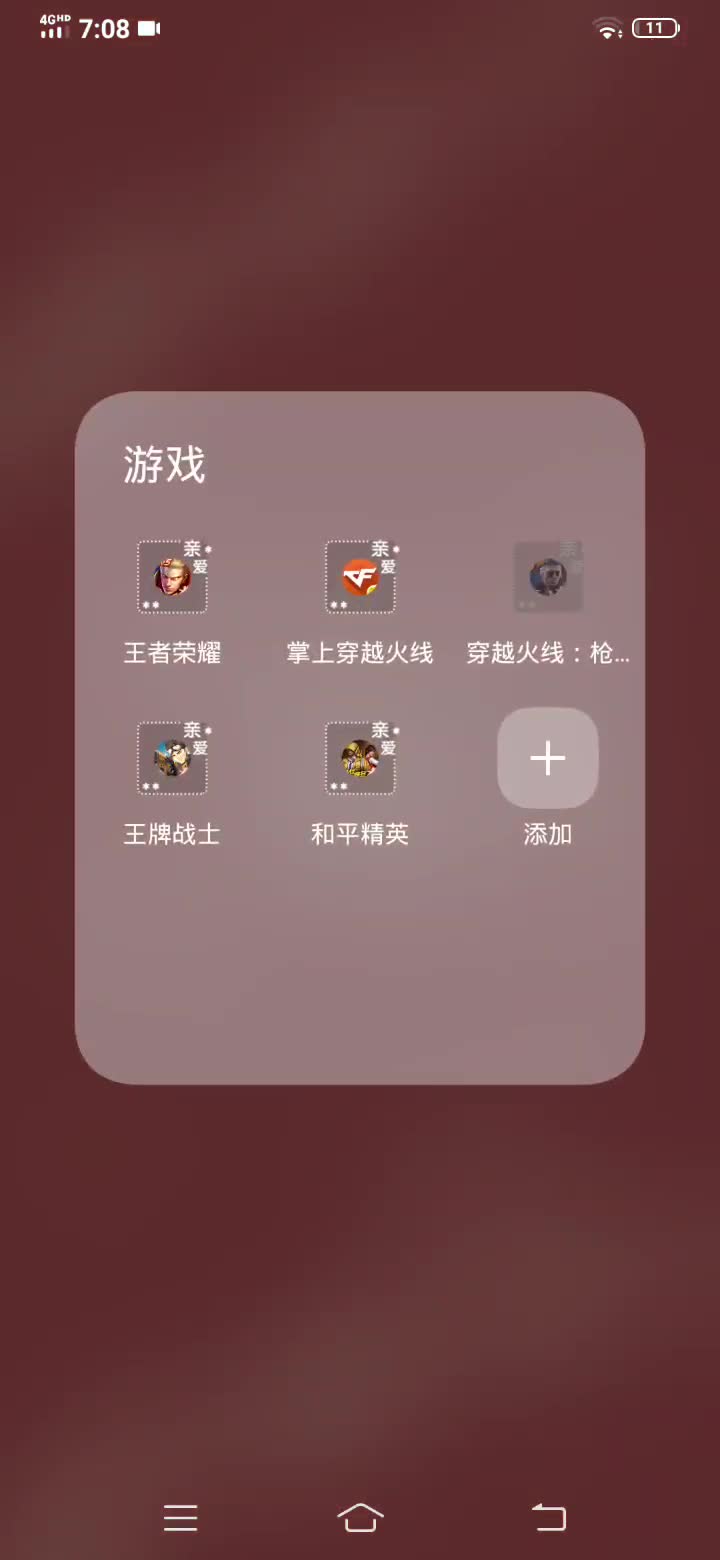Viewport: 720px width, 1560px height.
Task: Tap the battery indicator showing 11
Action: tap(655, 28)
